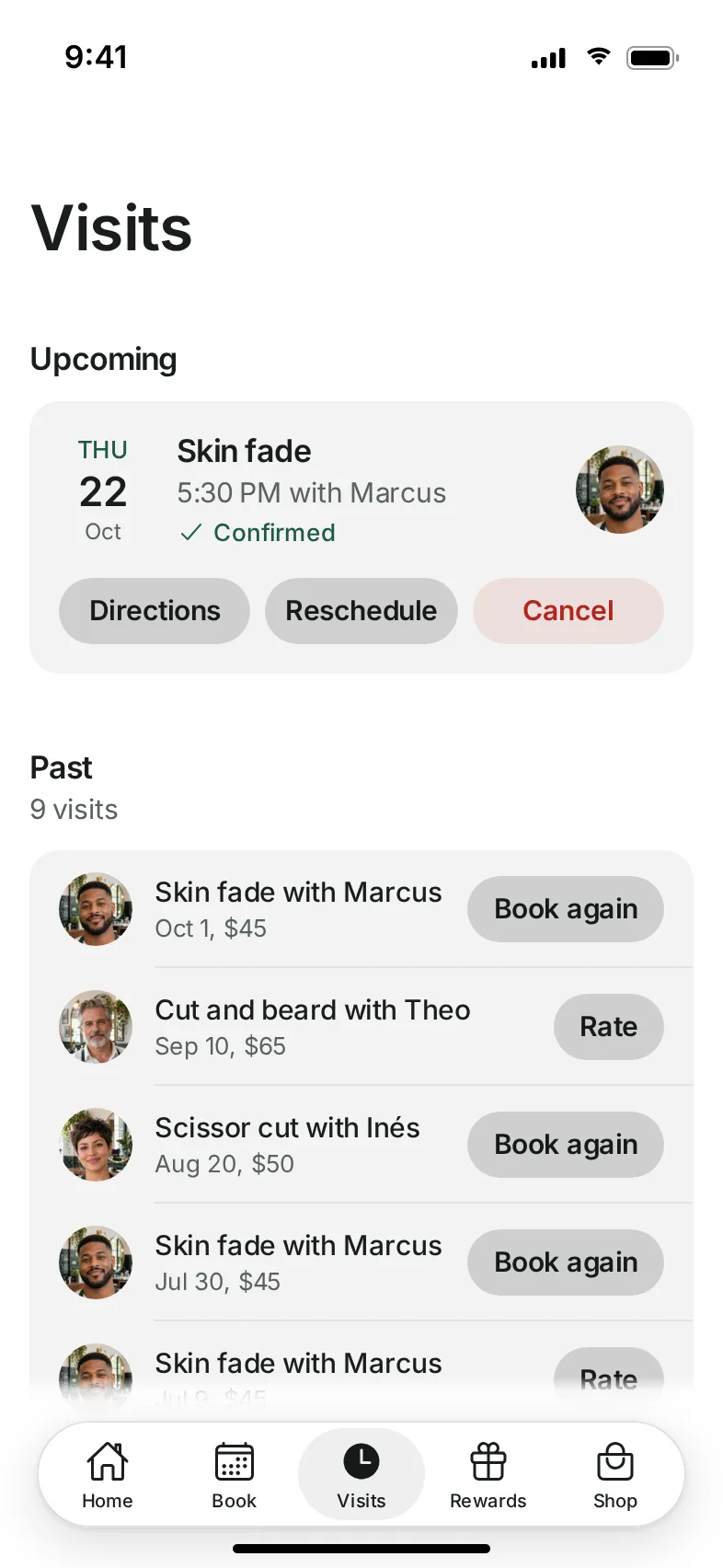723x1568 pixels.
Task: Switch to the Book tab
Action: pyautogui.click(x=235, y=1475)
